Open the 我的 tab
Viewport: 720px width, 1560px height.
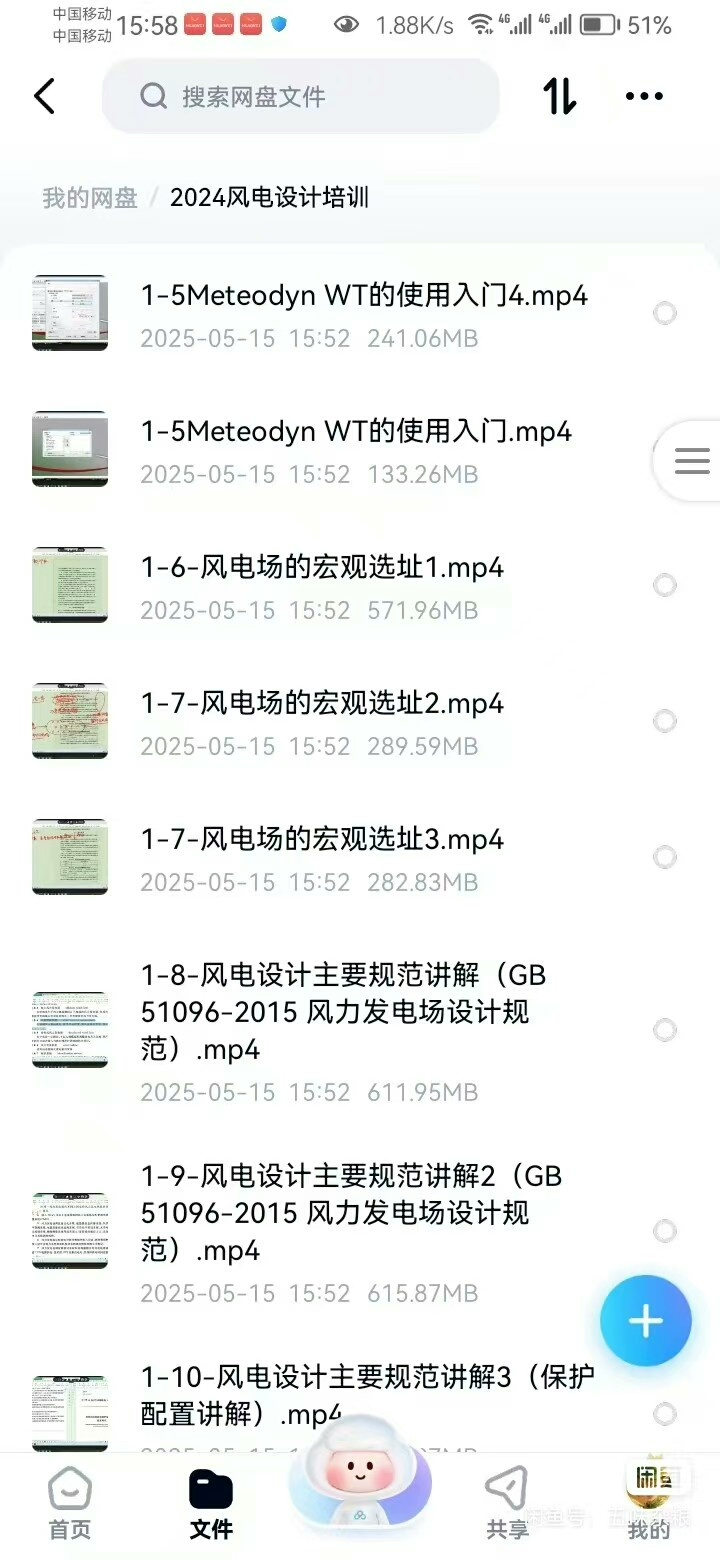[x=649, y=1503]
